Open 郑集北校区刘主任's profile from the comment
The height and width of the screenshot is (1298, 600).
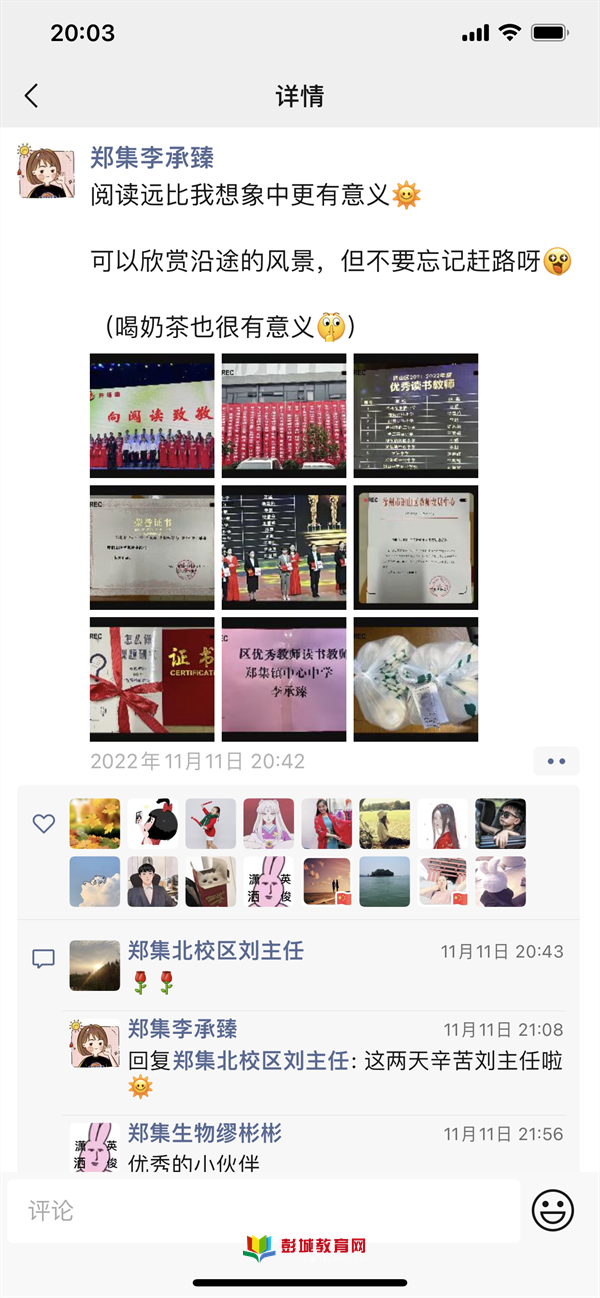point(215,951)
